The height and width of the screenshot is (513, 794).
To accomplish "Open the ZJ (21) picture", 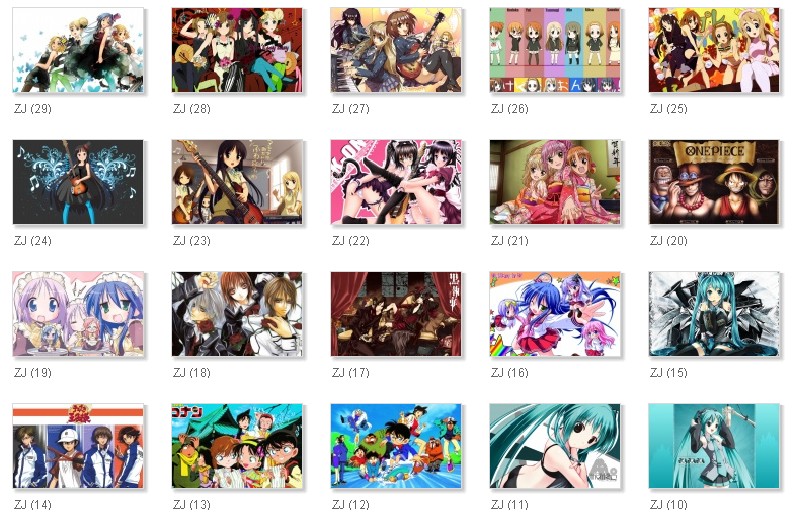I will coord(555,182).
